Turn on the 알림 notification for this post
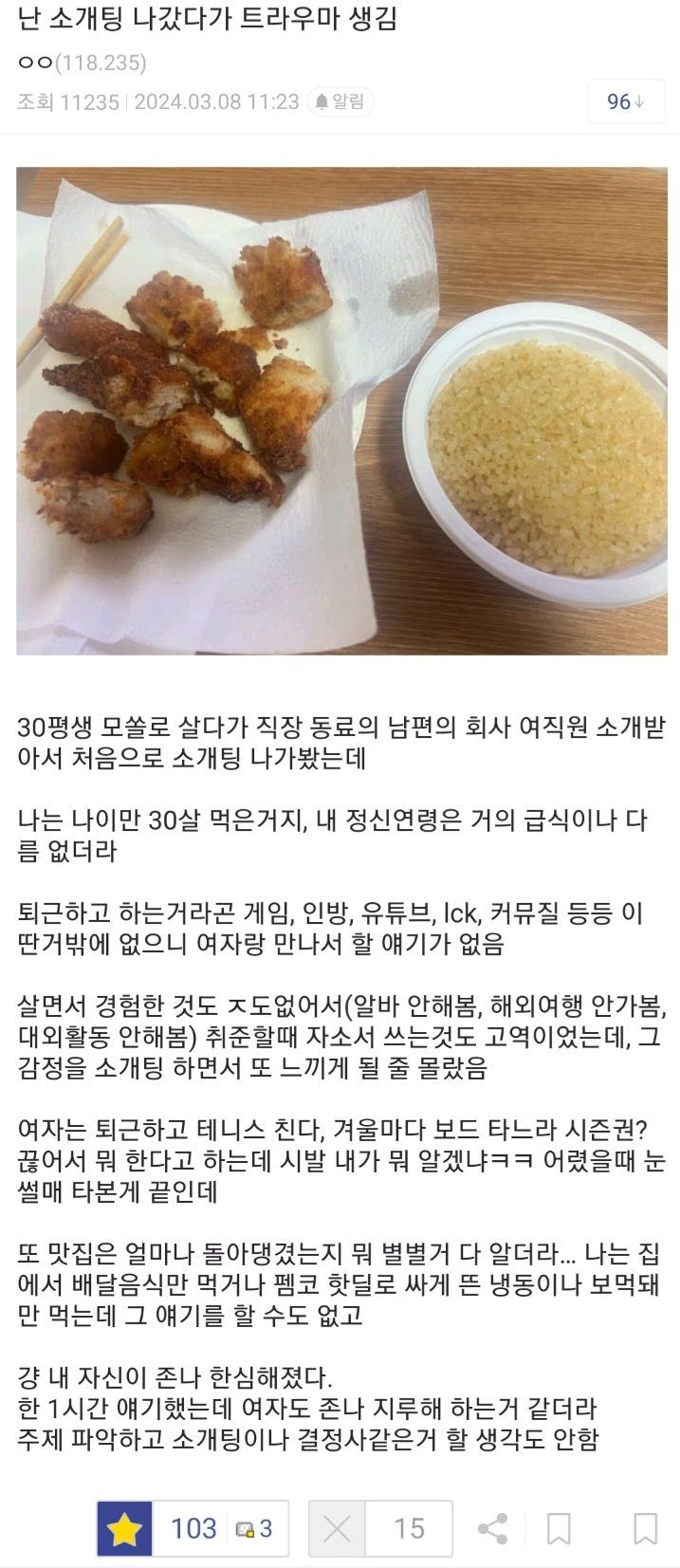Viewport: 680px width, 1568px height. pyautogui.click(x=340, y=101)
